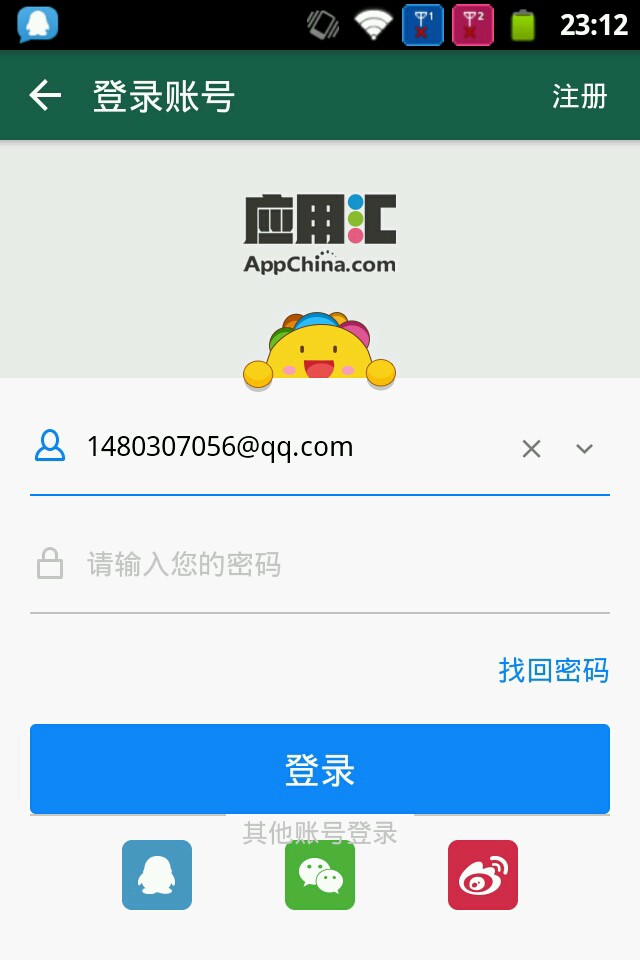Go back using the arrow icon
This screenshot has height=960, width=640.
tap(45, 96)
